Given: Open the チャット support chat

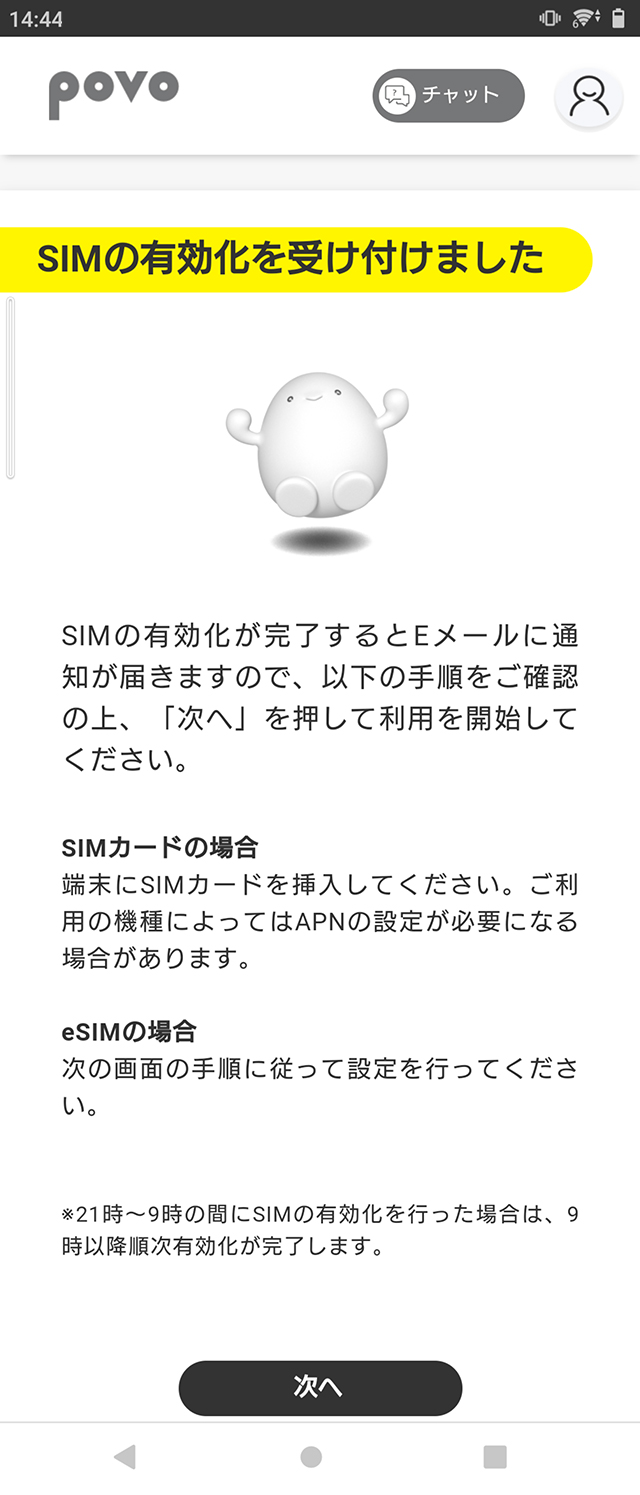Looking at the screenshot, I should point(448,96).
